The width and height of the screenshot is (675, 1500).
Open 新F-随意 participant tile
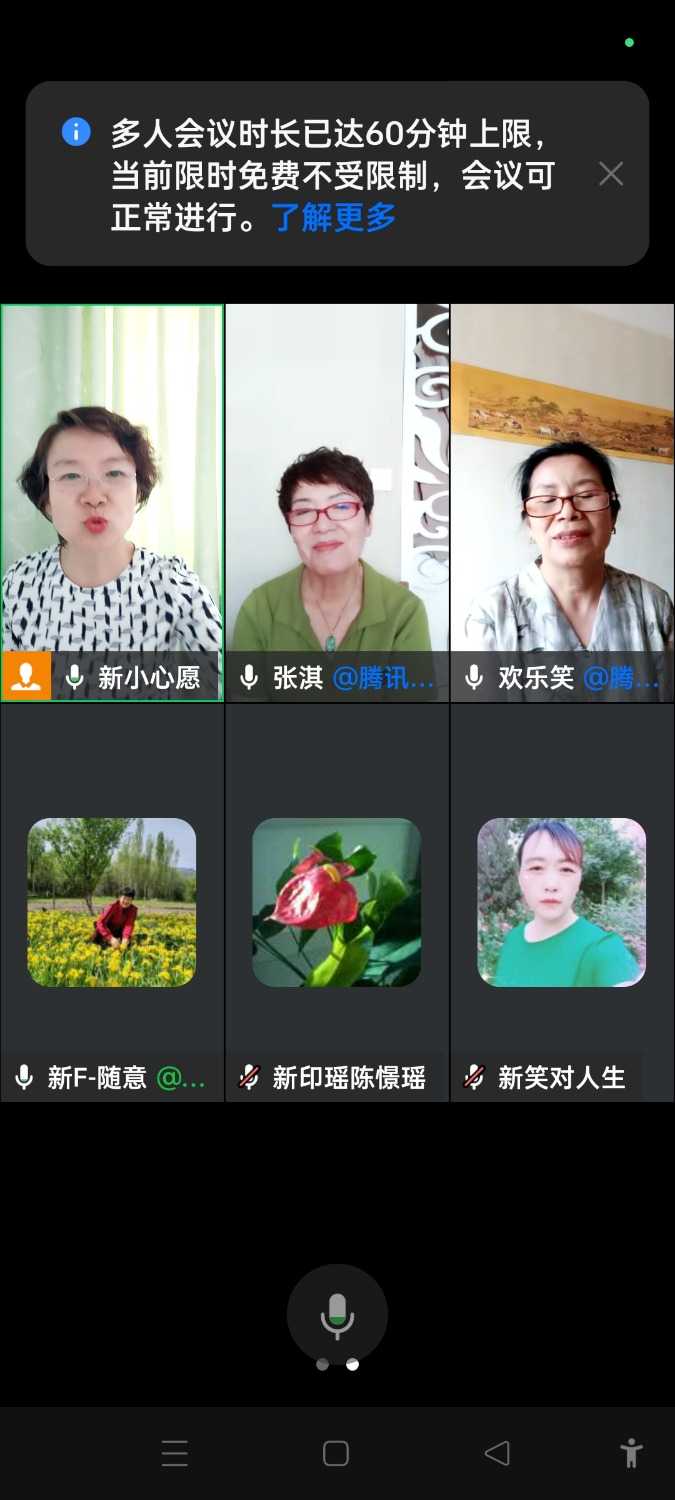[112, 902]
